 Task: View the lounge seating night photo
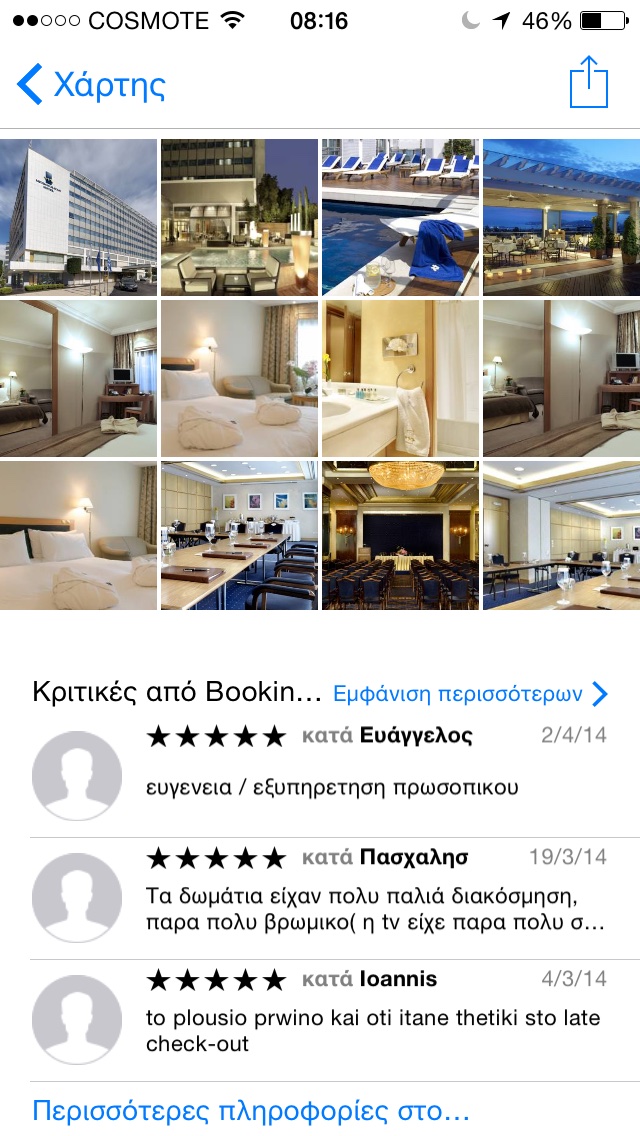(239, 217)
